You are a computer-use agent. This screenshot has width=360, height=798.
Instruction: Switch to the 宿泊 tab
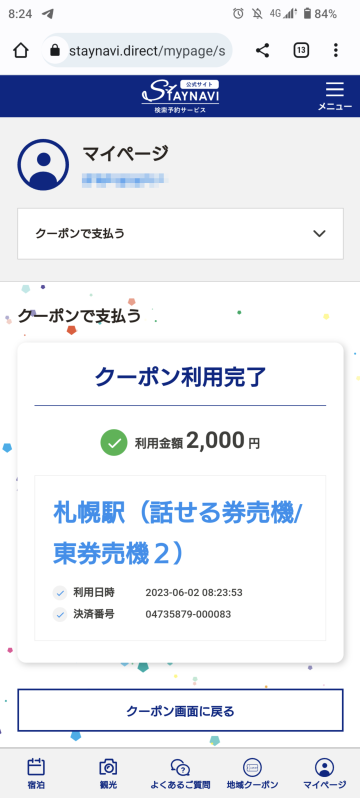pyautogui.click(x=36, y=773)
